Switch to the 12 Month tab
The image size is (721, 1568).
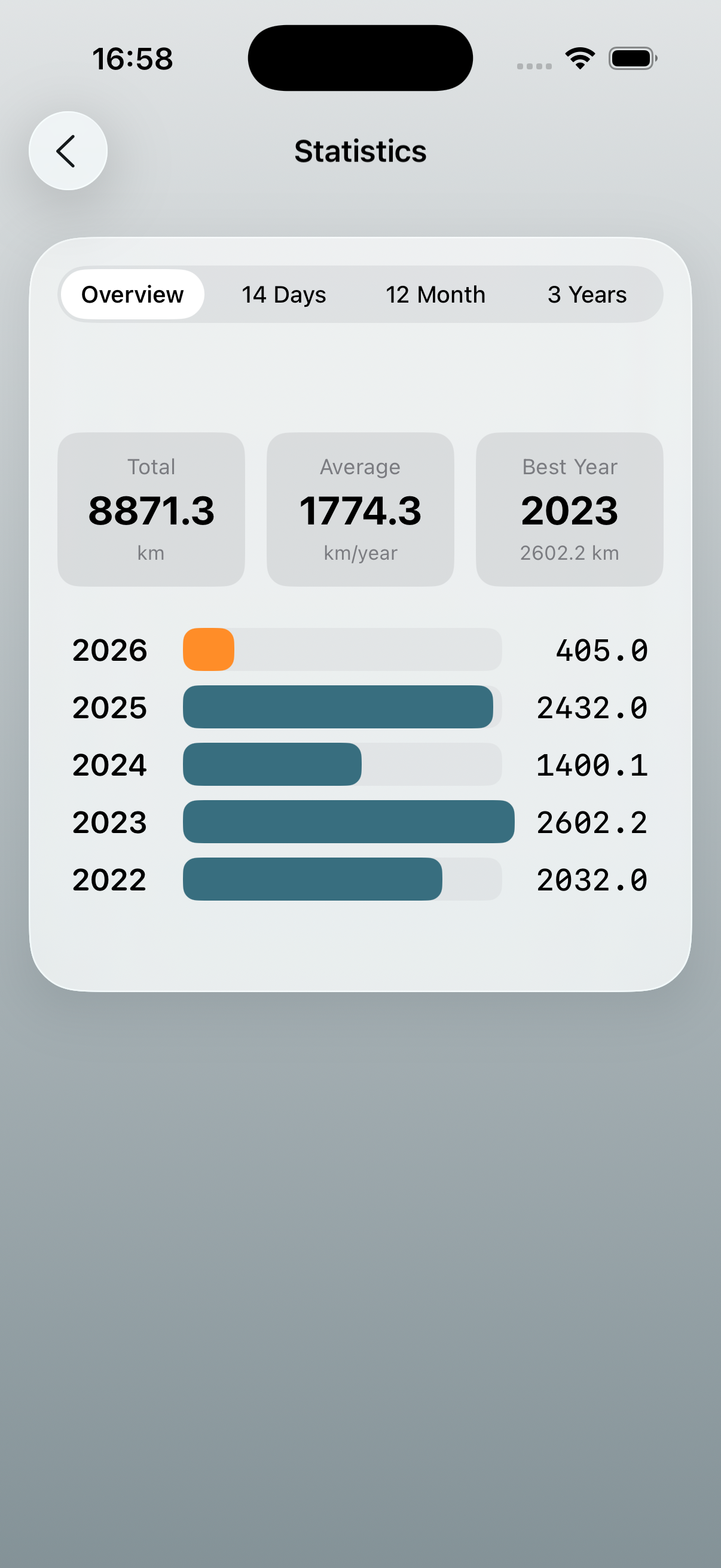[435, 295]
